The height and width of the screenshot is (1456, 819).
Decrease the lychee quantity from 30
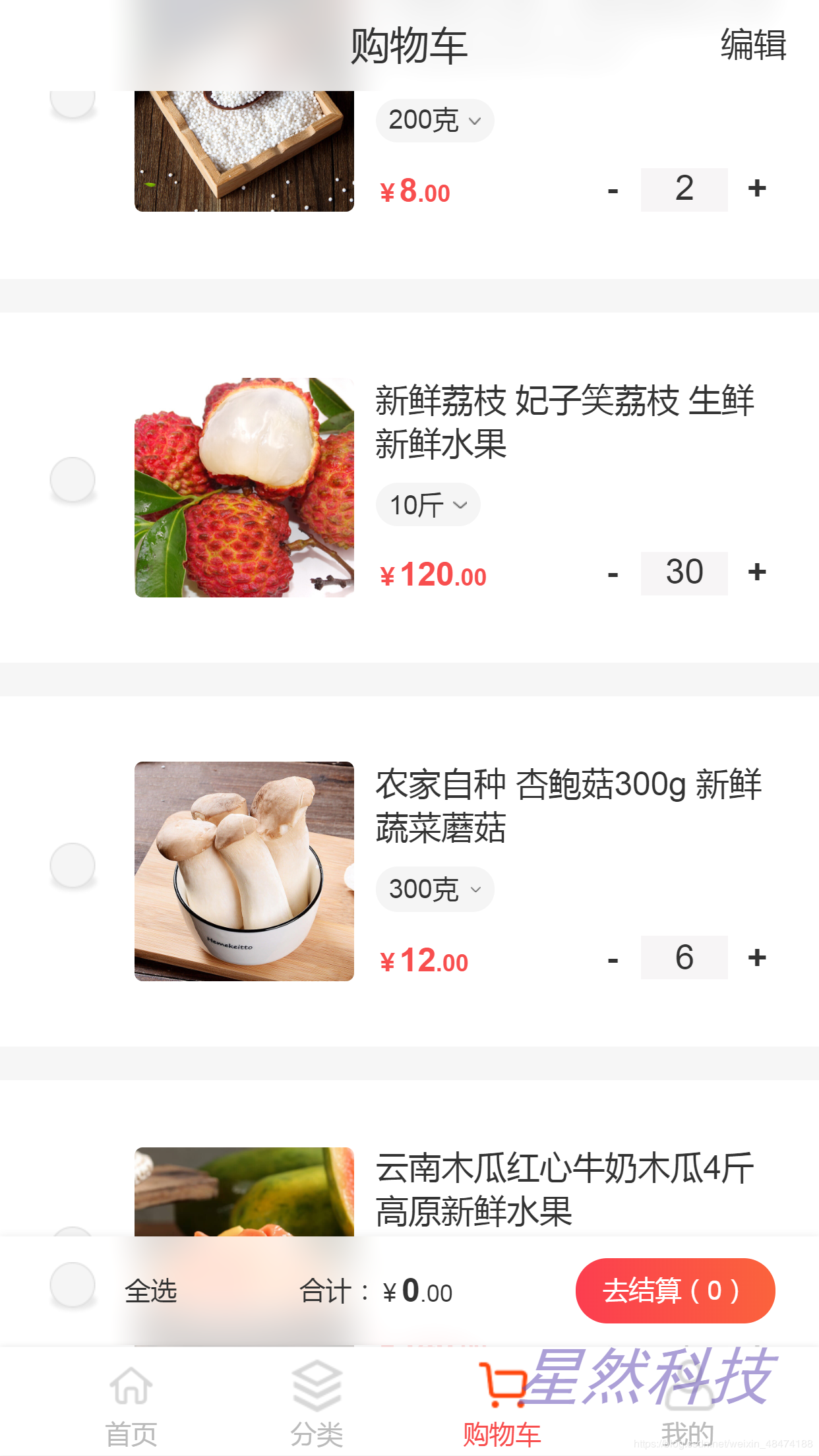pos(613,574)
